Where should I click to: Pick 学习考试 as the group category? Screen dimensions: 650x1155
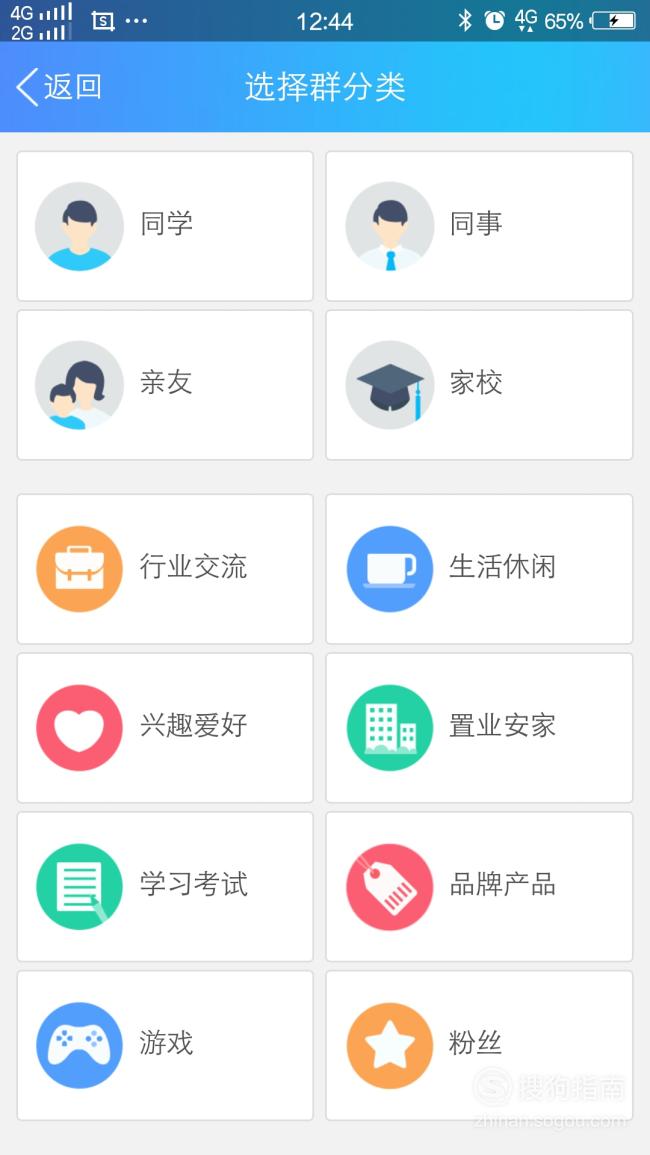click(x=165, y=887)
